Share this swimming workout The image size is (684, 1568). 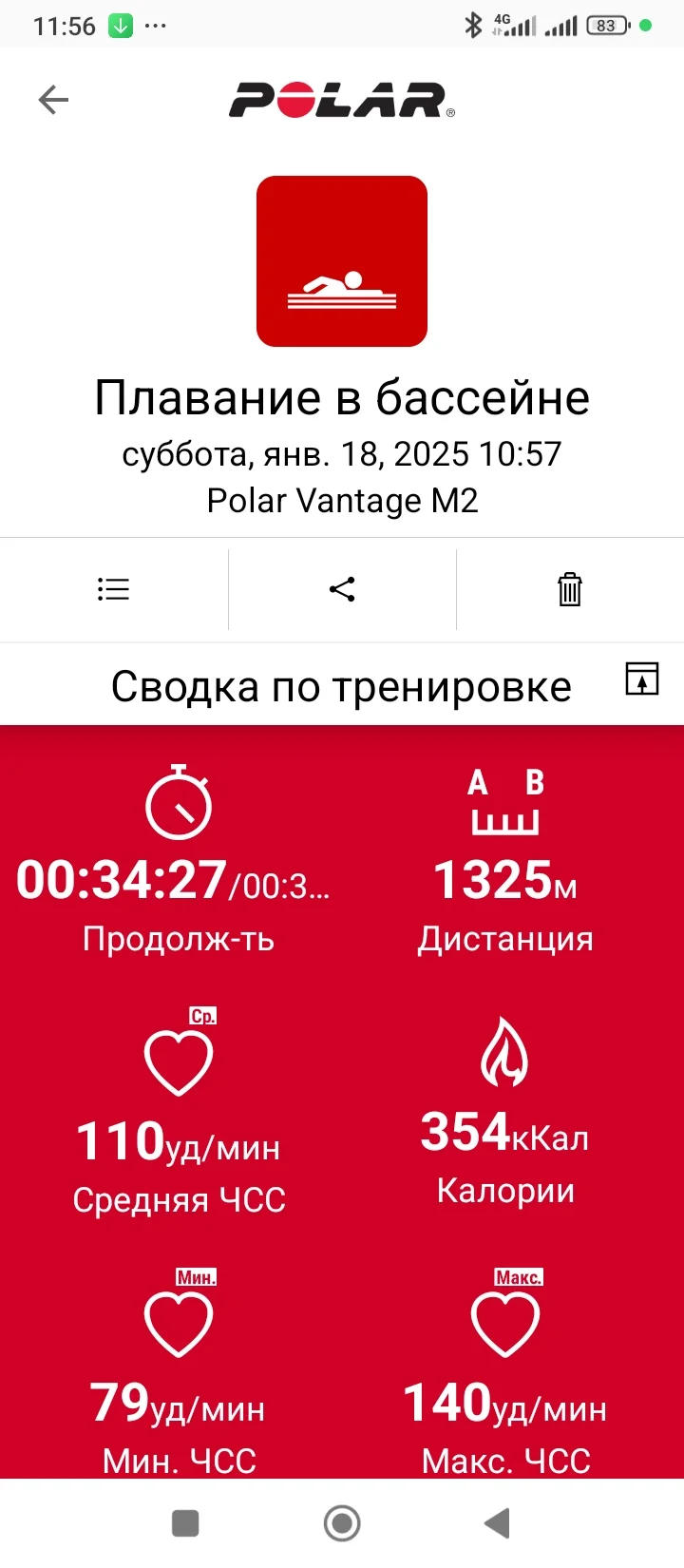coord(342,589)
